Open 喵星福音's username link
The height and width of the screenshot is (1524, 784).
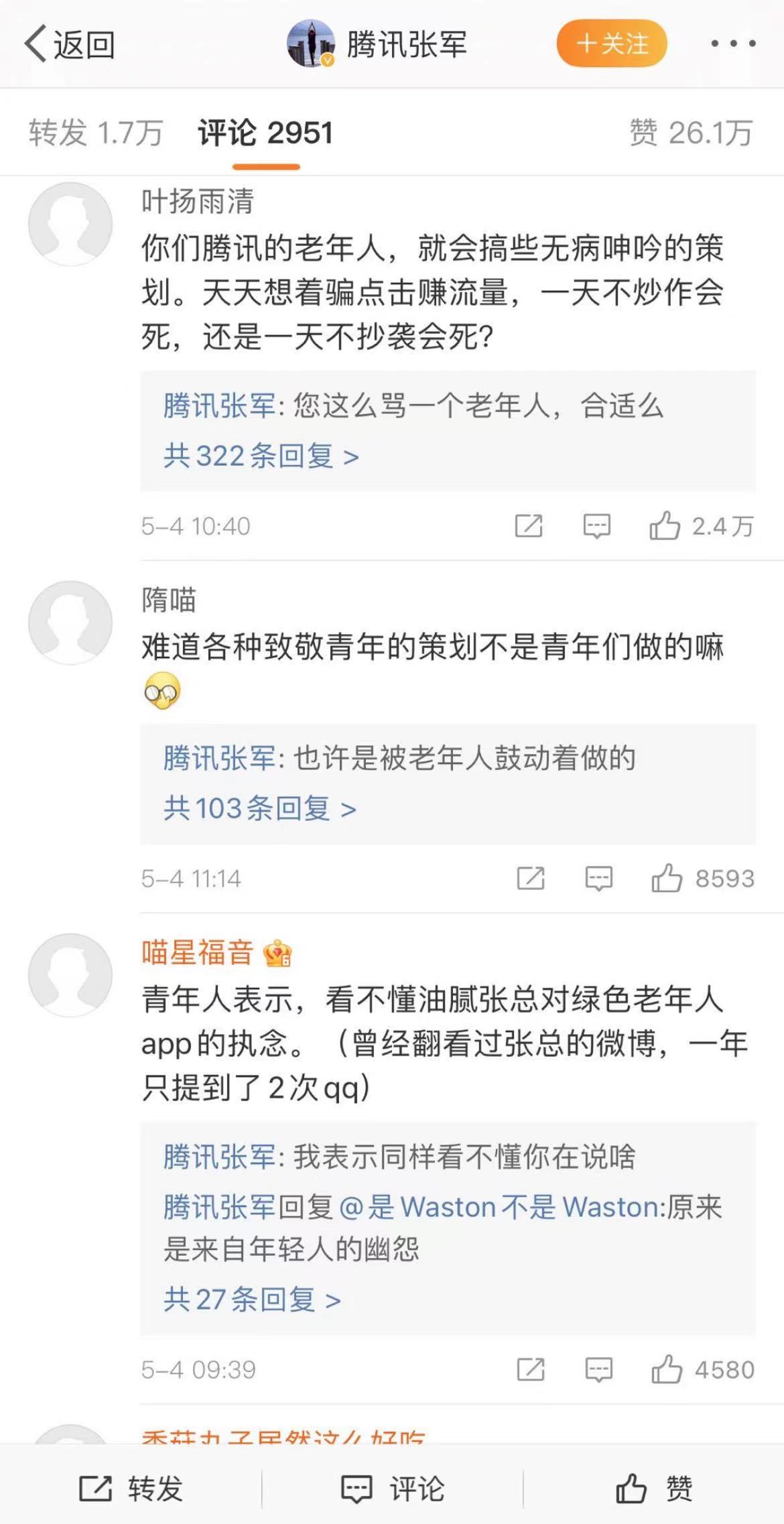197,952
